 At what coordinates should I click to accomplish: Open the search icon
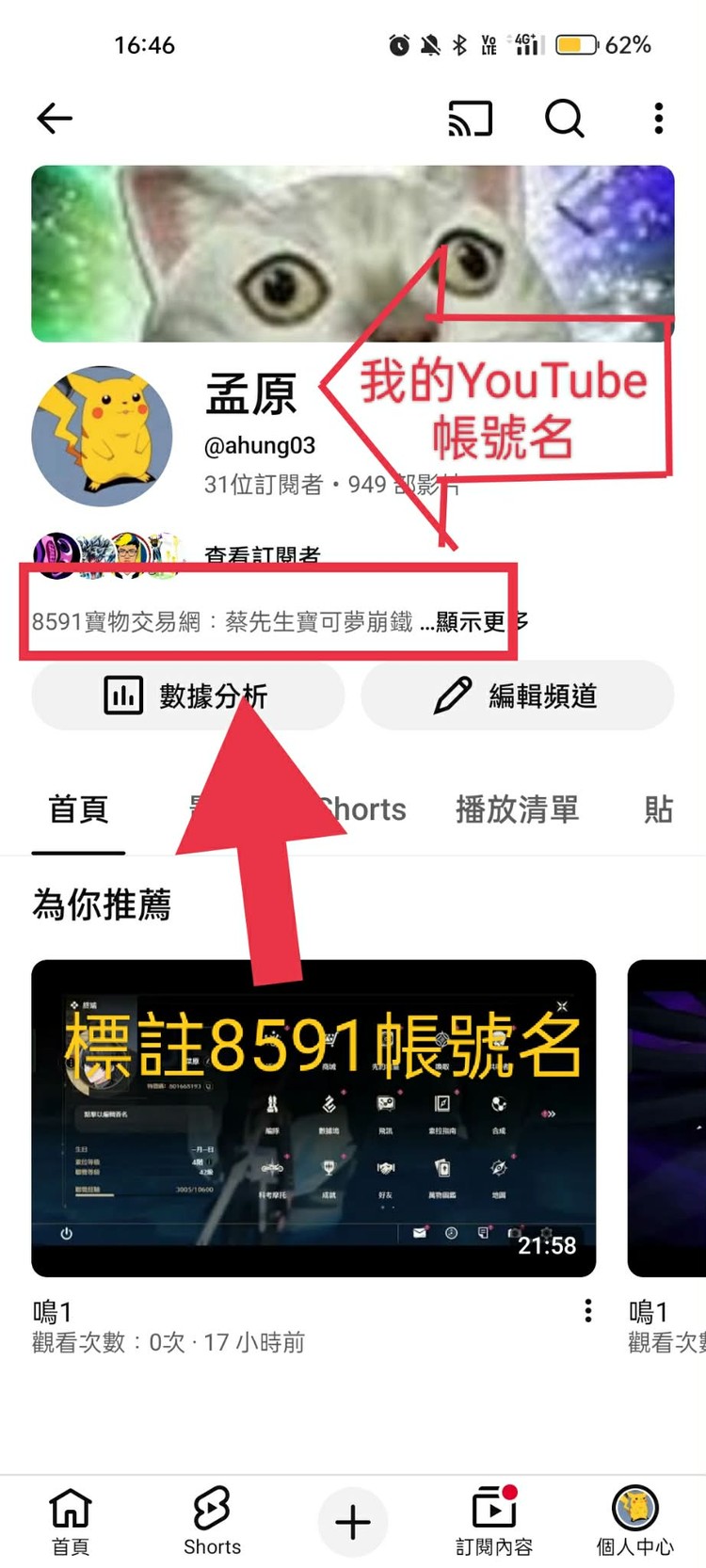564,119
